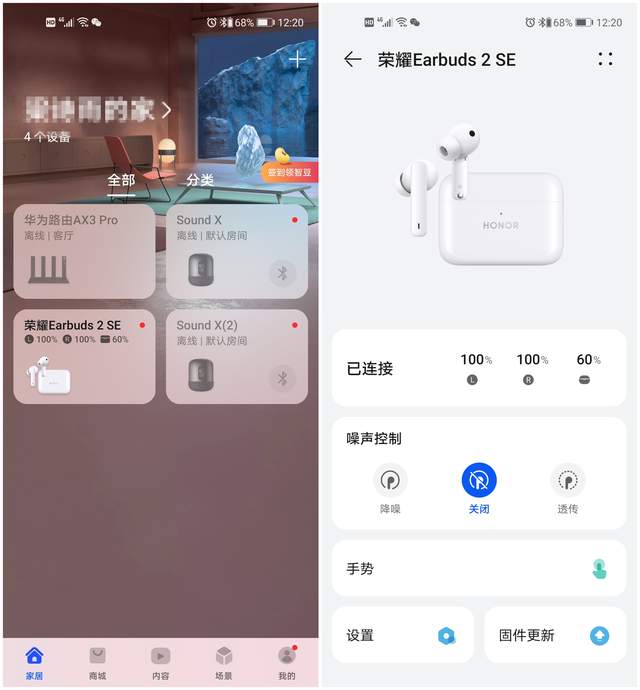
Task: Open the four-dot more menu
Action: point(605,59)
